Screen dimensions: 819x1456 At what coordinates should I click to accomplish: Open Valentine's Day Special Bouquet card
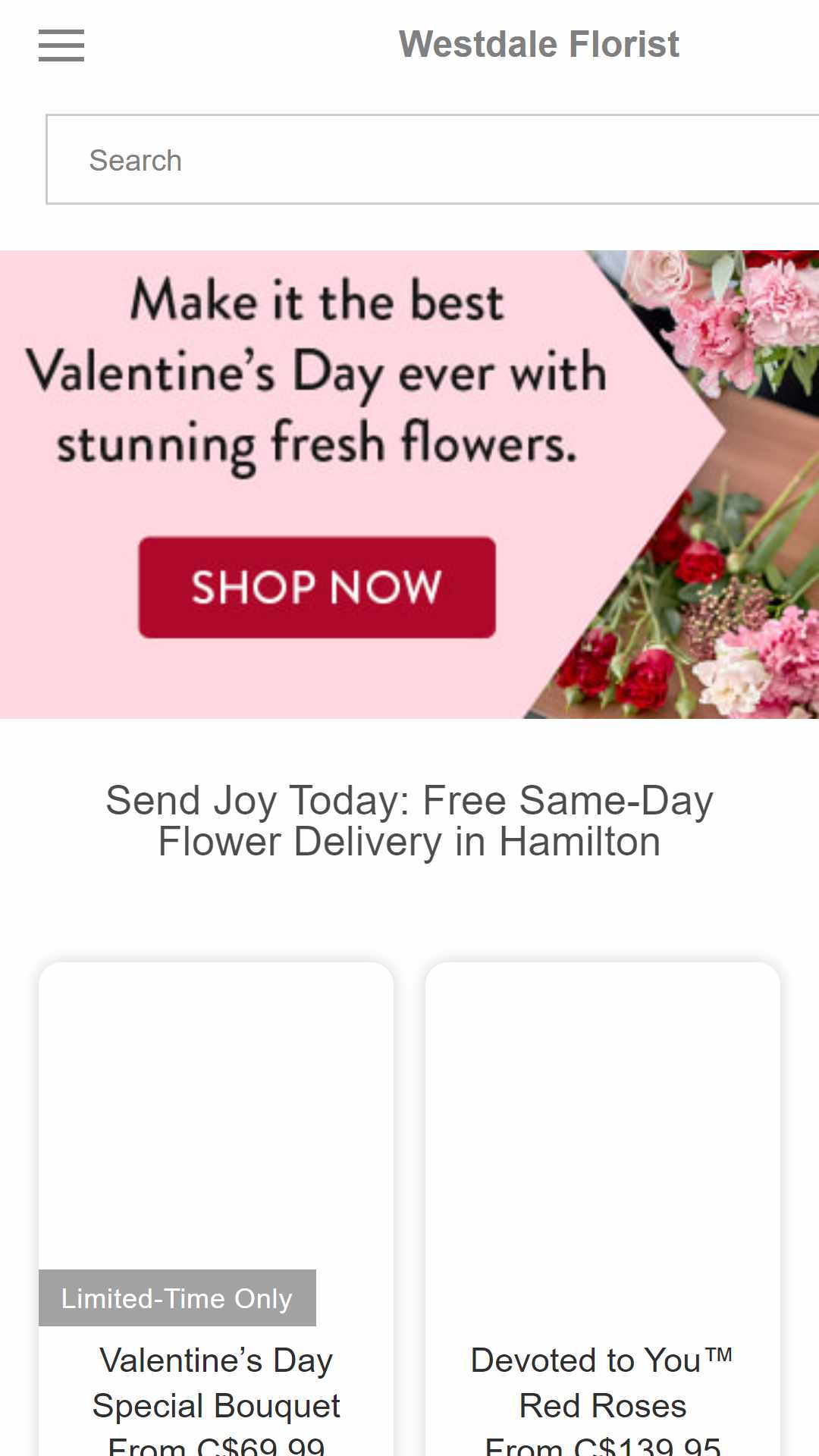pyautogui.click(x=216, y=1209)
